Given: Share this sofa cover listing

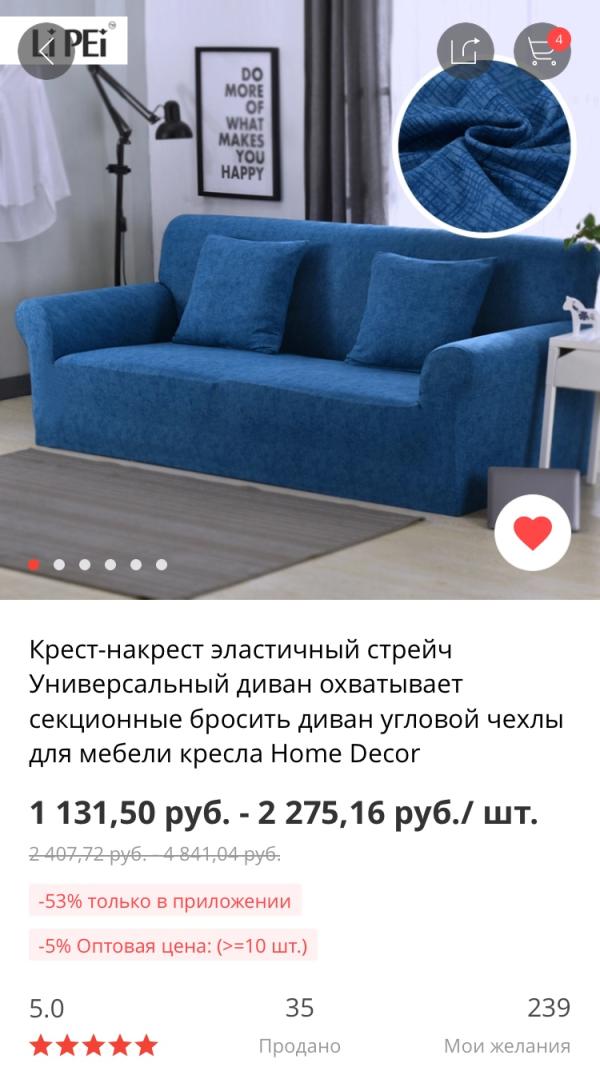Looking at the screenshot, I should click(x=466, y=51).
